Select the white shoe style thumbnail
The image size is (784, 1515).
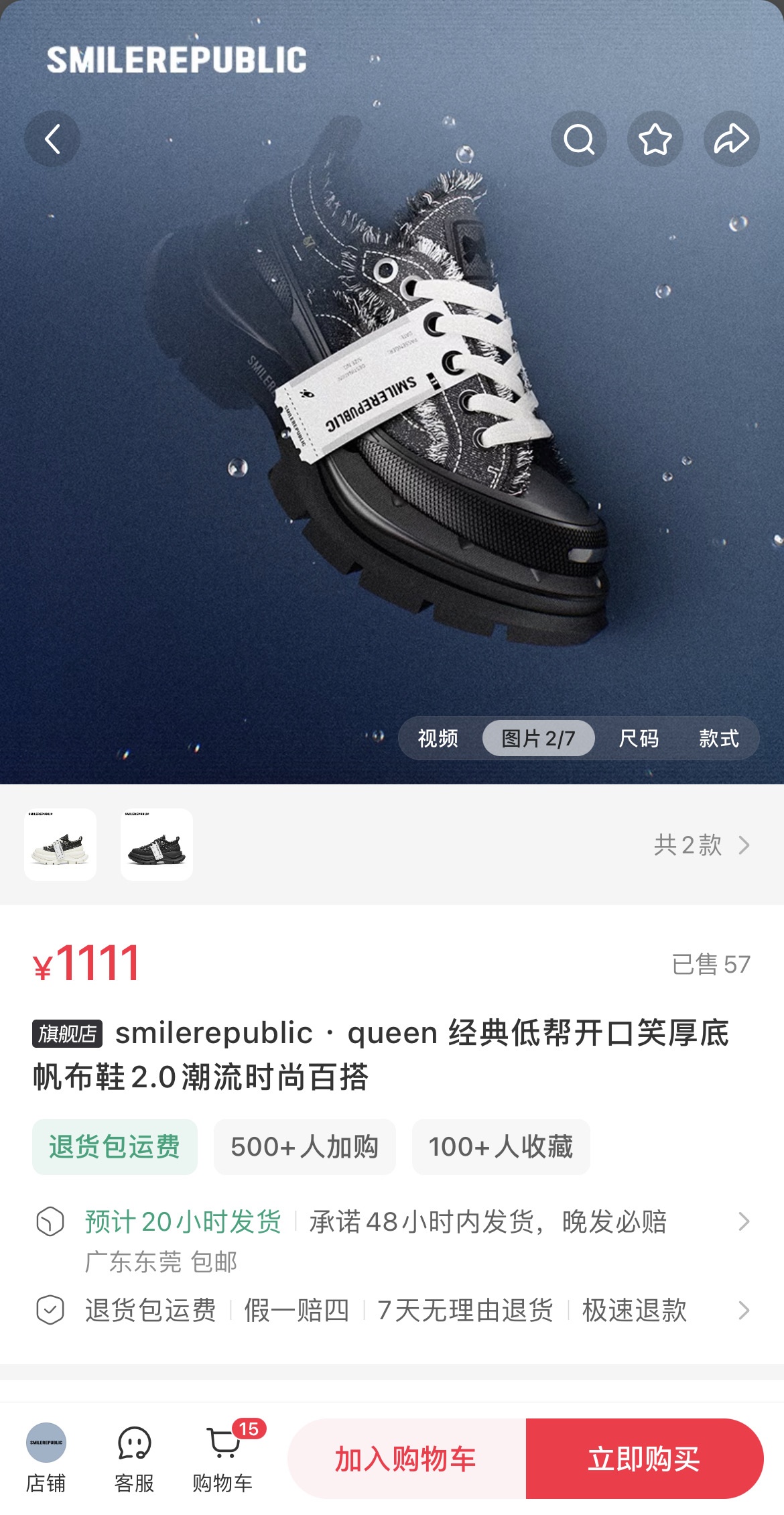[x=60, y=845]
